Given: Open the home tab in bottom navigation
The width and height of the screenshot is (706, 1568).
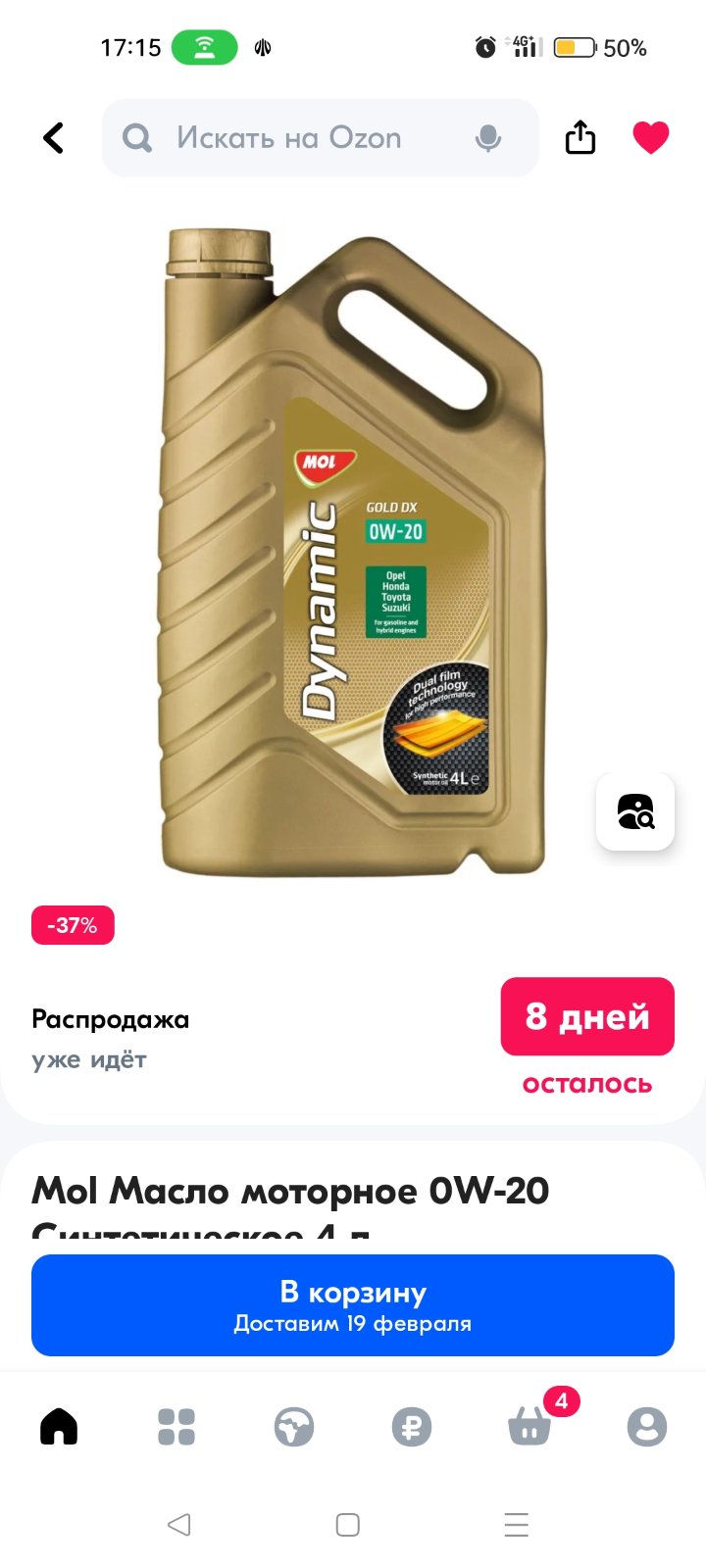Looking at the screenshot, I should pos(59,1426).
